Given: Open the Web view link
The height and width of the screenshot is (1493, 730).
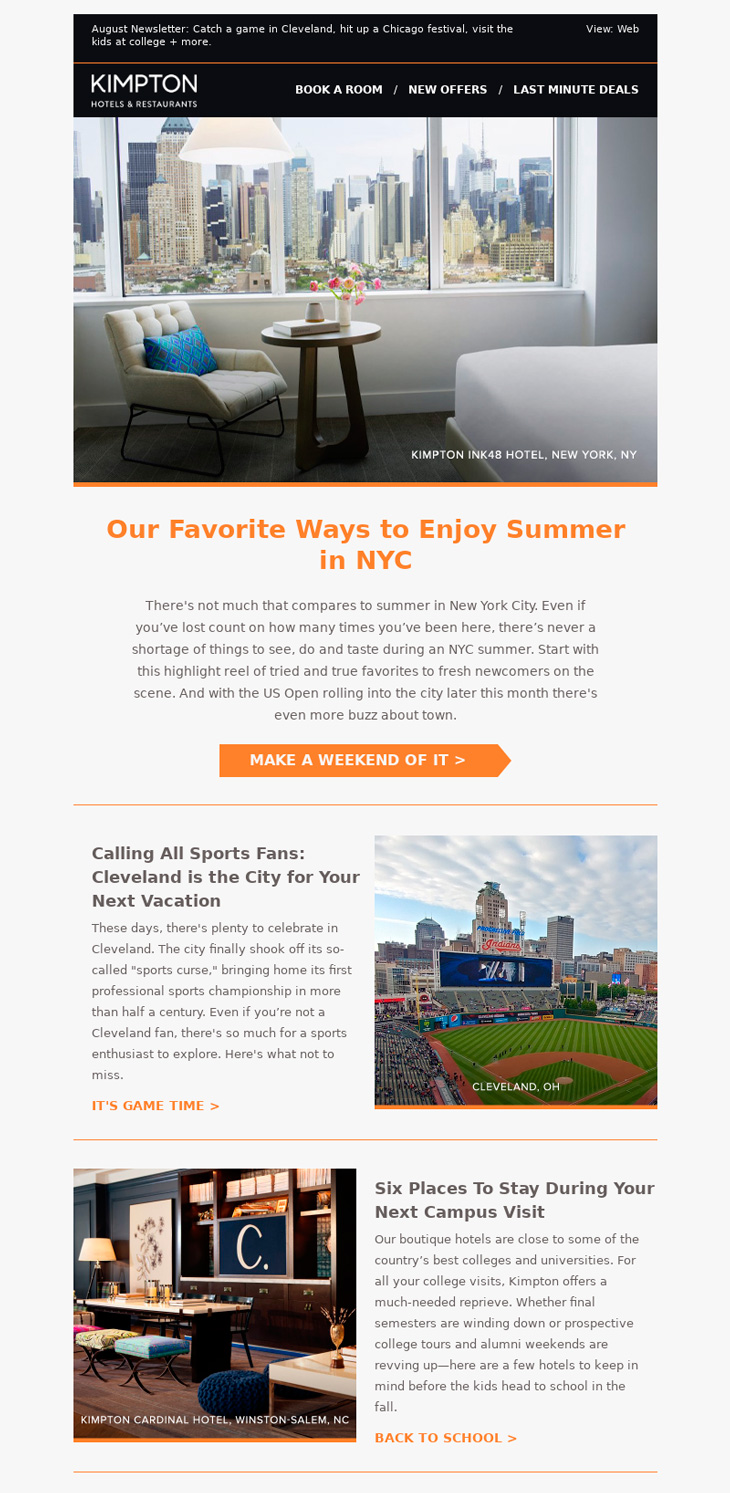Looking at the screenshot, I should click(x=627, y=29).
